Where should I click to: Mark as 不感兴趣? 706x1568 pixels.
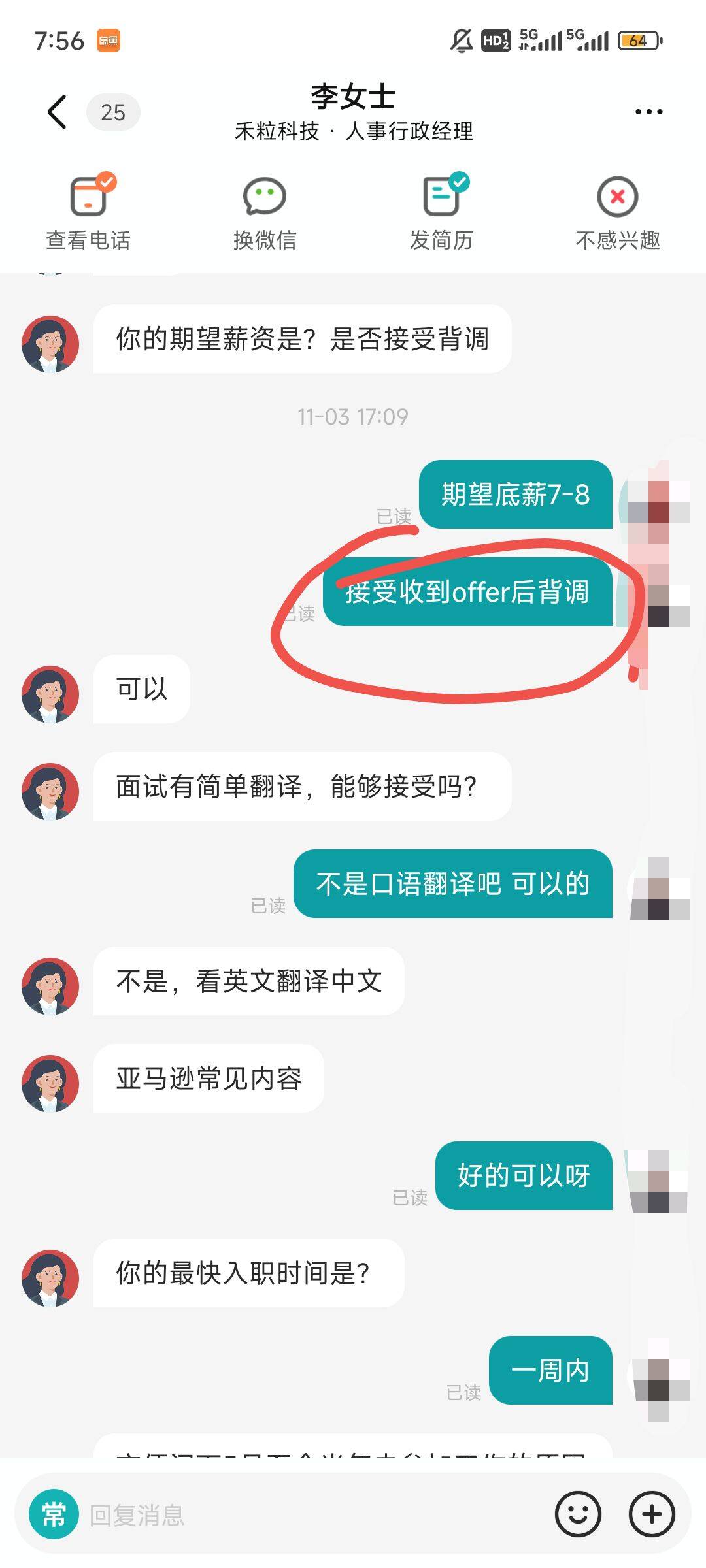point(618,213)
